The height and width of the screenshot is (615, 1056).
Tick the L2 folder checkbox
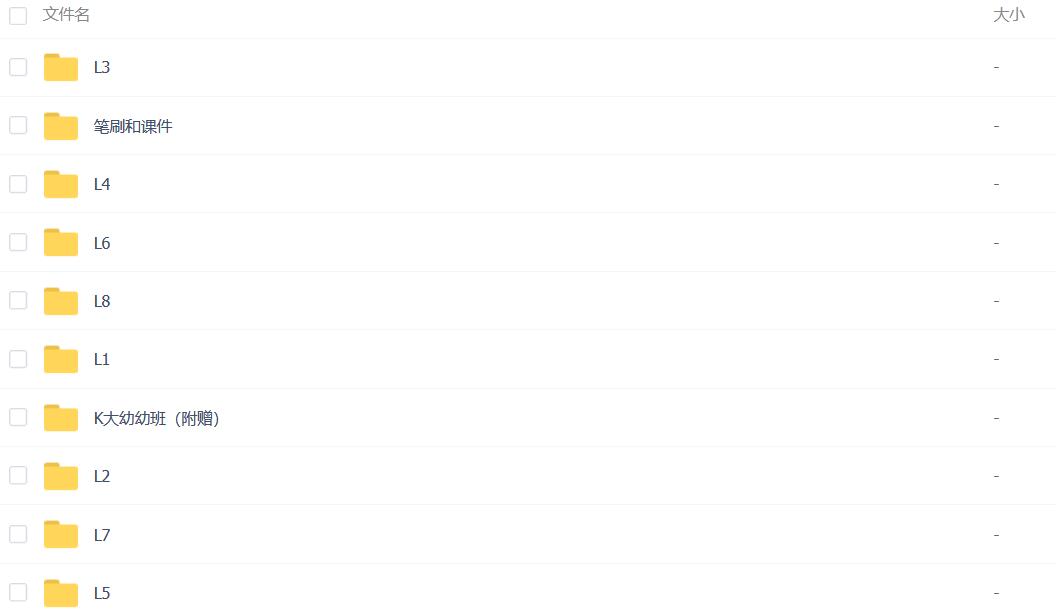pos(18,475)
